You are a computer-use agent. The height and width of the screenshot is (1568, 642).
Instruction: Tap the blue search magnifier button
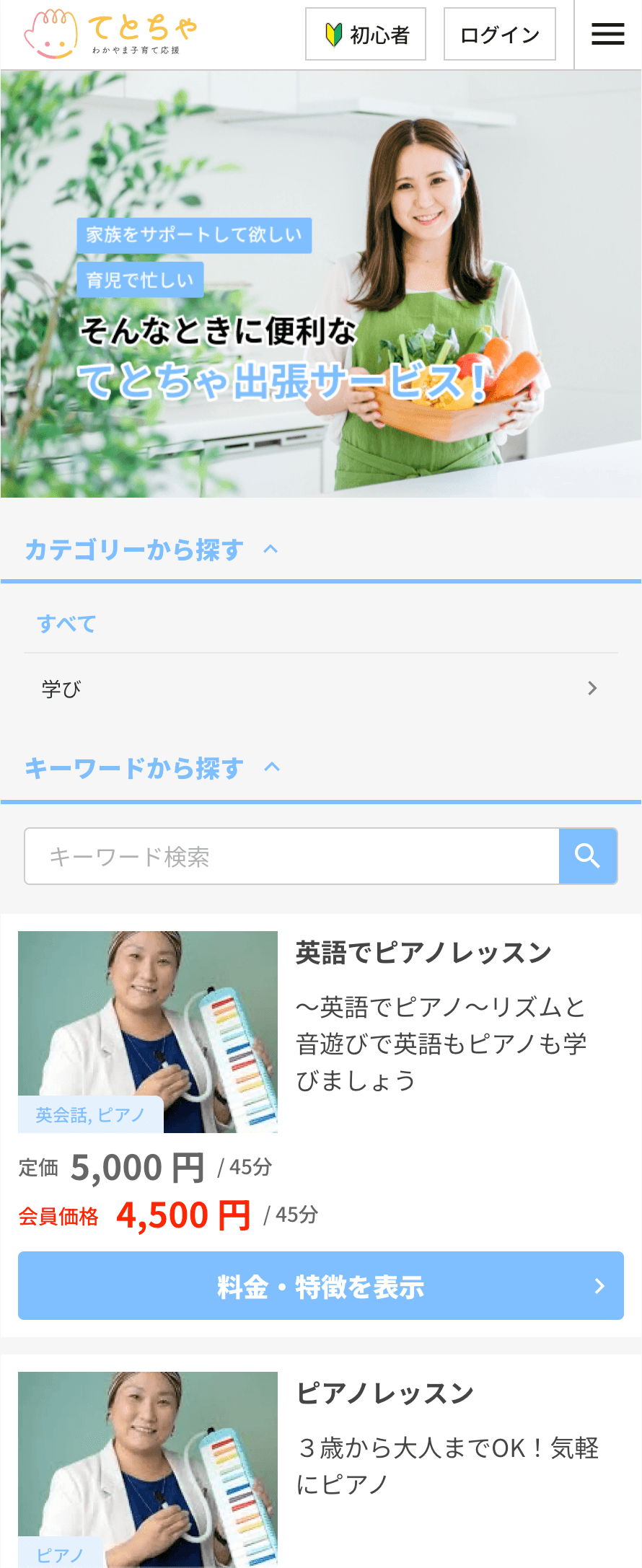[x=588, y=856]
